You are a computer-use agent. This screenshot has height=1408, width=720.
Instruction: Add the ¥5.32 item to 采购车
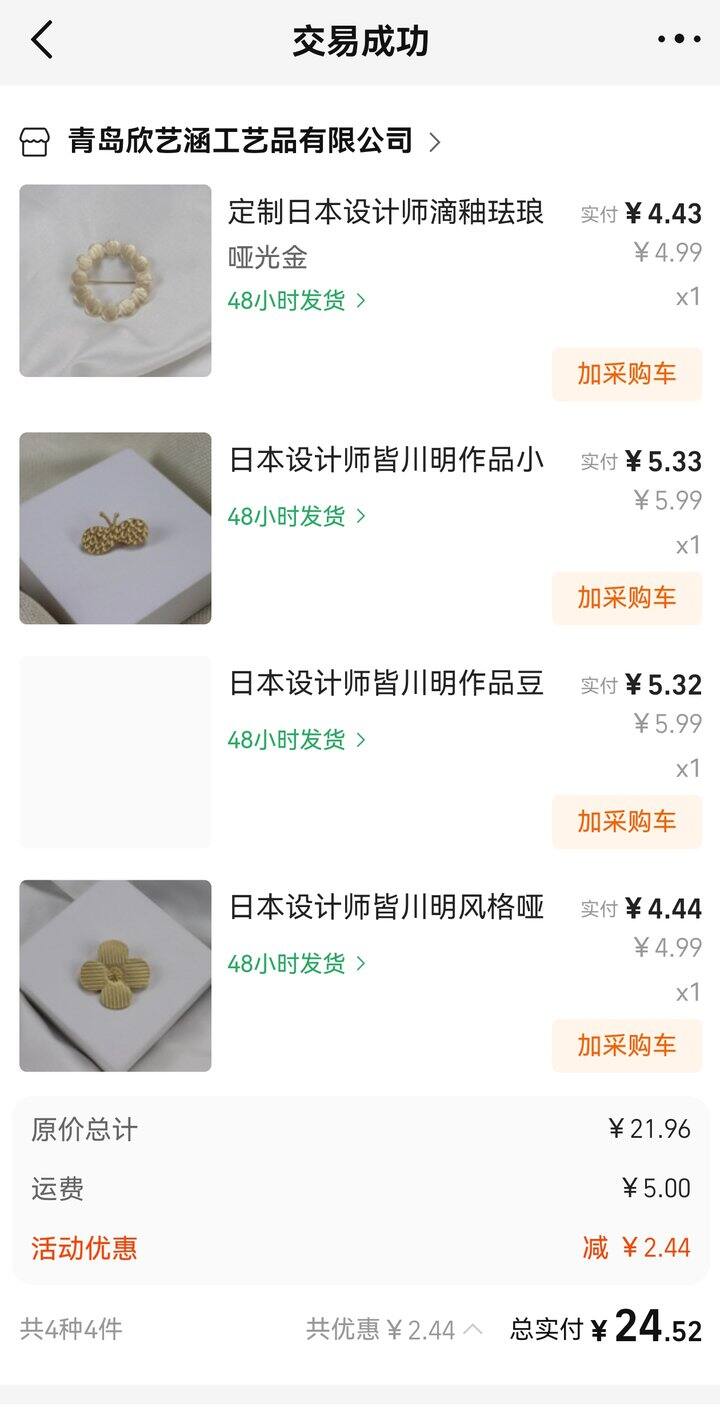[627, 822]
